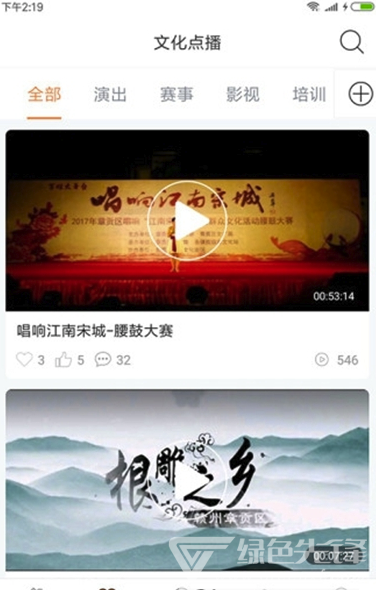Switch to the 演出 tab
The height and width of the screenshot is (590, 376).
110,94
